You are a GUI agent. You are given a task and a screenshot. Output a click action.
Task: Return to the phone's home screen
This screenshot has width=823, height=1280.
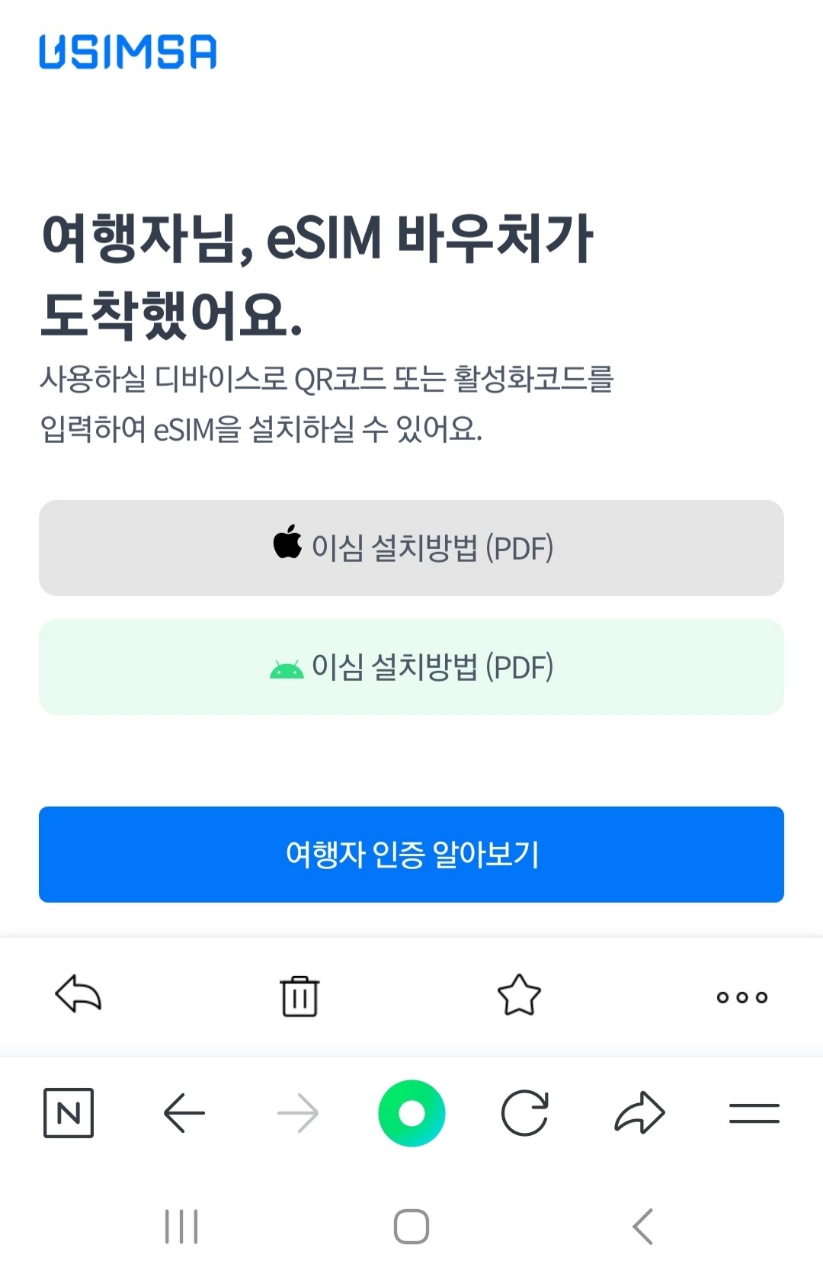pos(411,1226)
